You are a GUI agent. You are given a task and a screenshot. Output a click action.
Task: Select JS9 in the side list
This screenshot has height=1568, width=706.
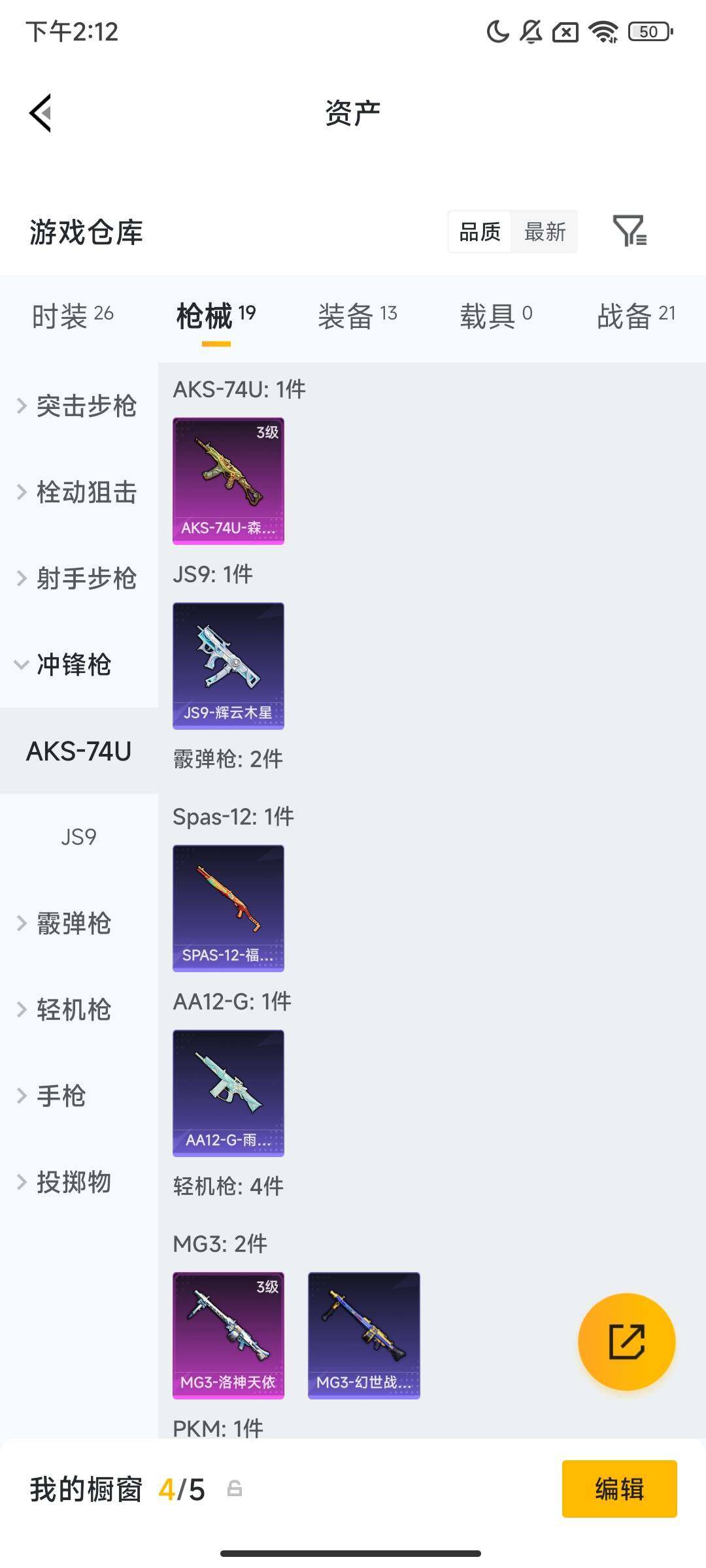tap(78, 837)
